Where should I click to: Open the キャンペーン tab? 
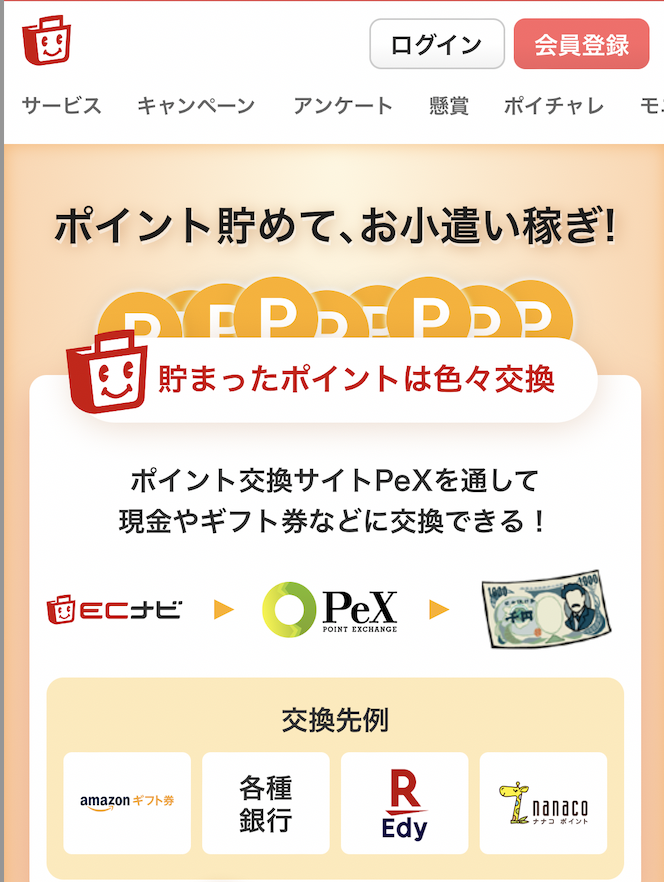196,106
